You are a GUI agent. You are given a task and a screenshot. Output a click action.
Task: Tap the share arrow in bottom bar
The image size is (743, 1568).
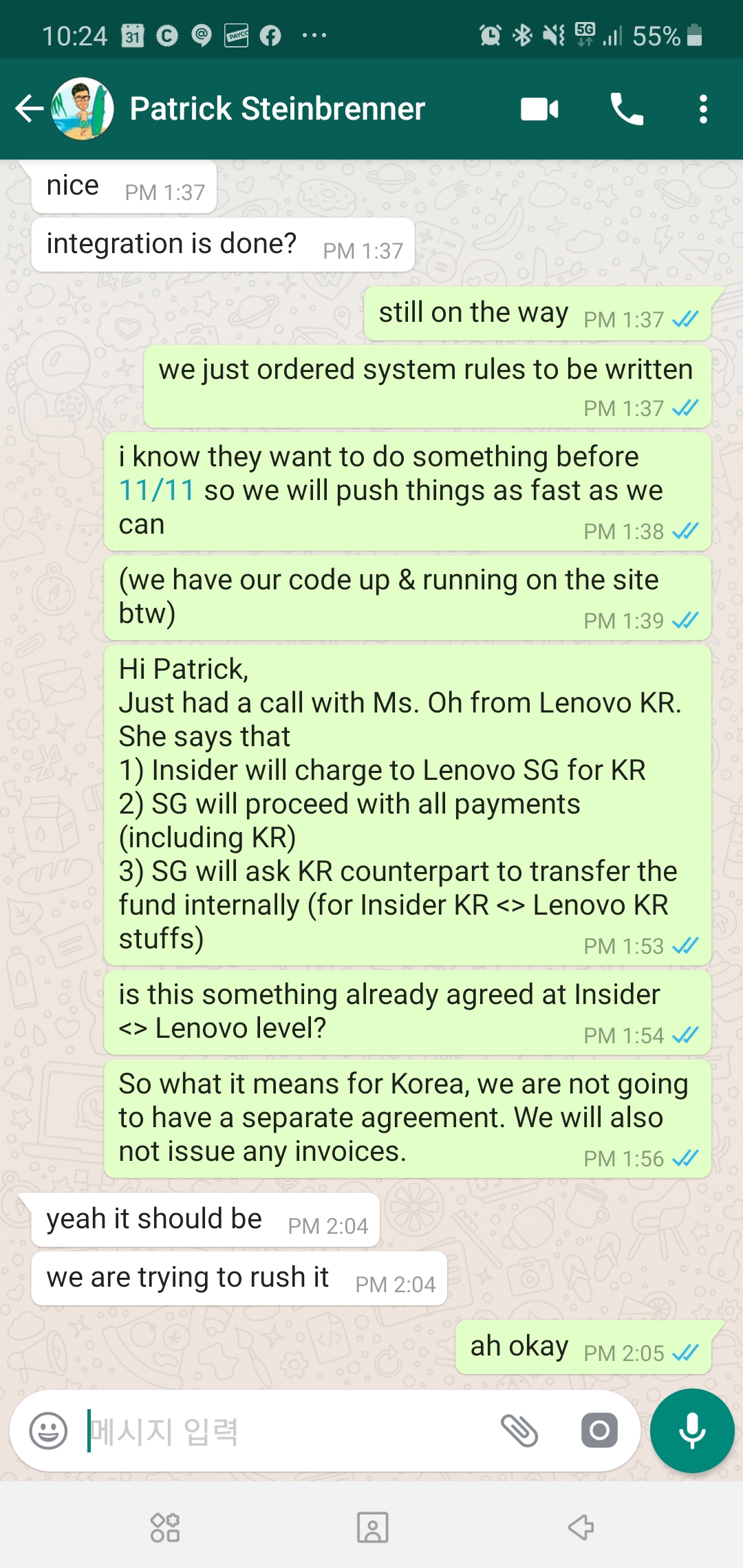(581, 1527)
